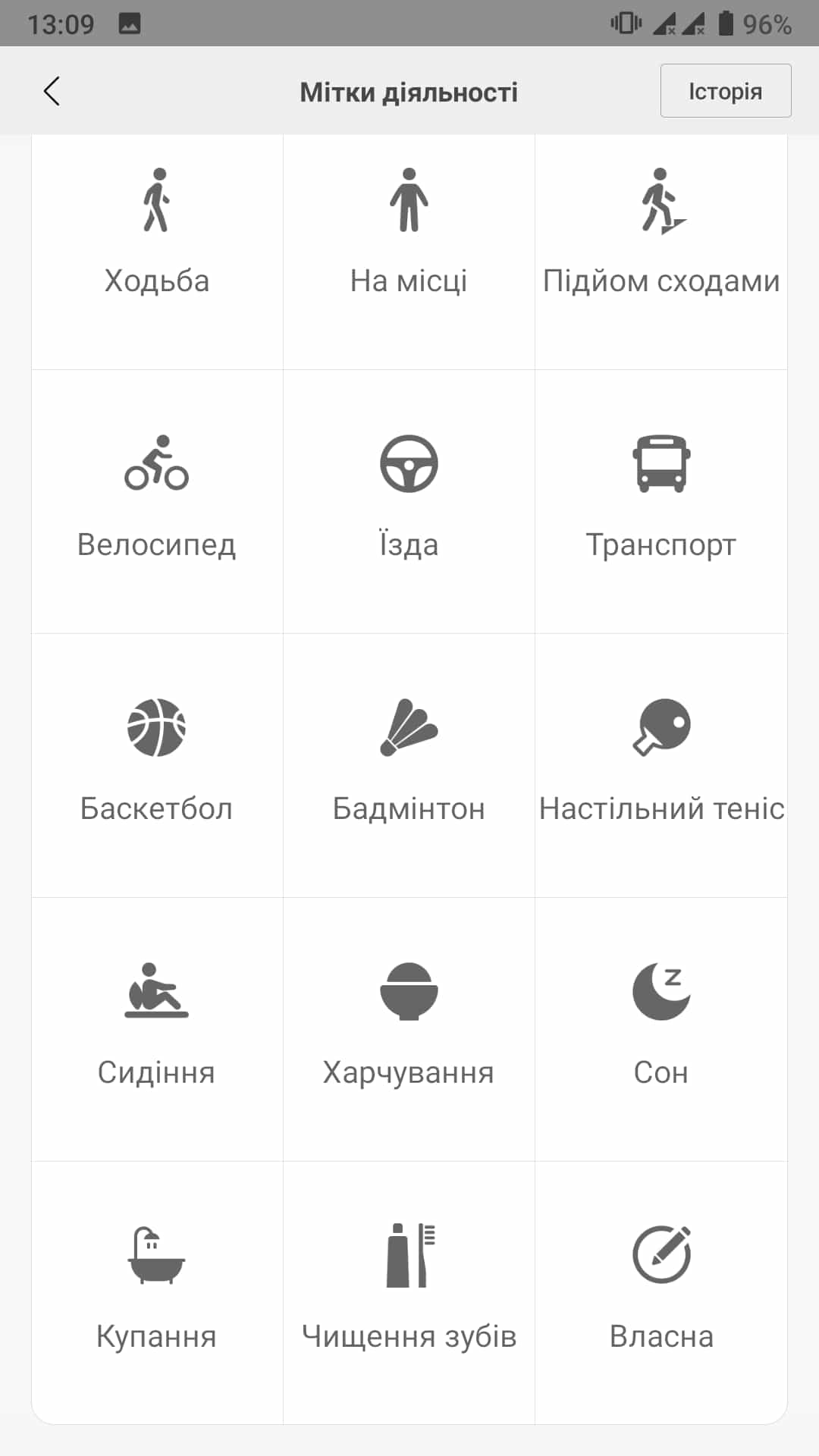
Task: Create a Власна custom tag
Action: (x=661, y=1291)
